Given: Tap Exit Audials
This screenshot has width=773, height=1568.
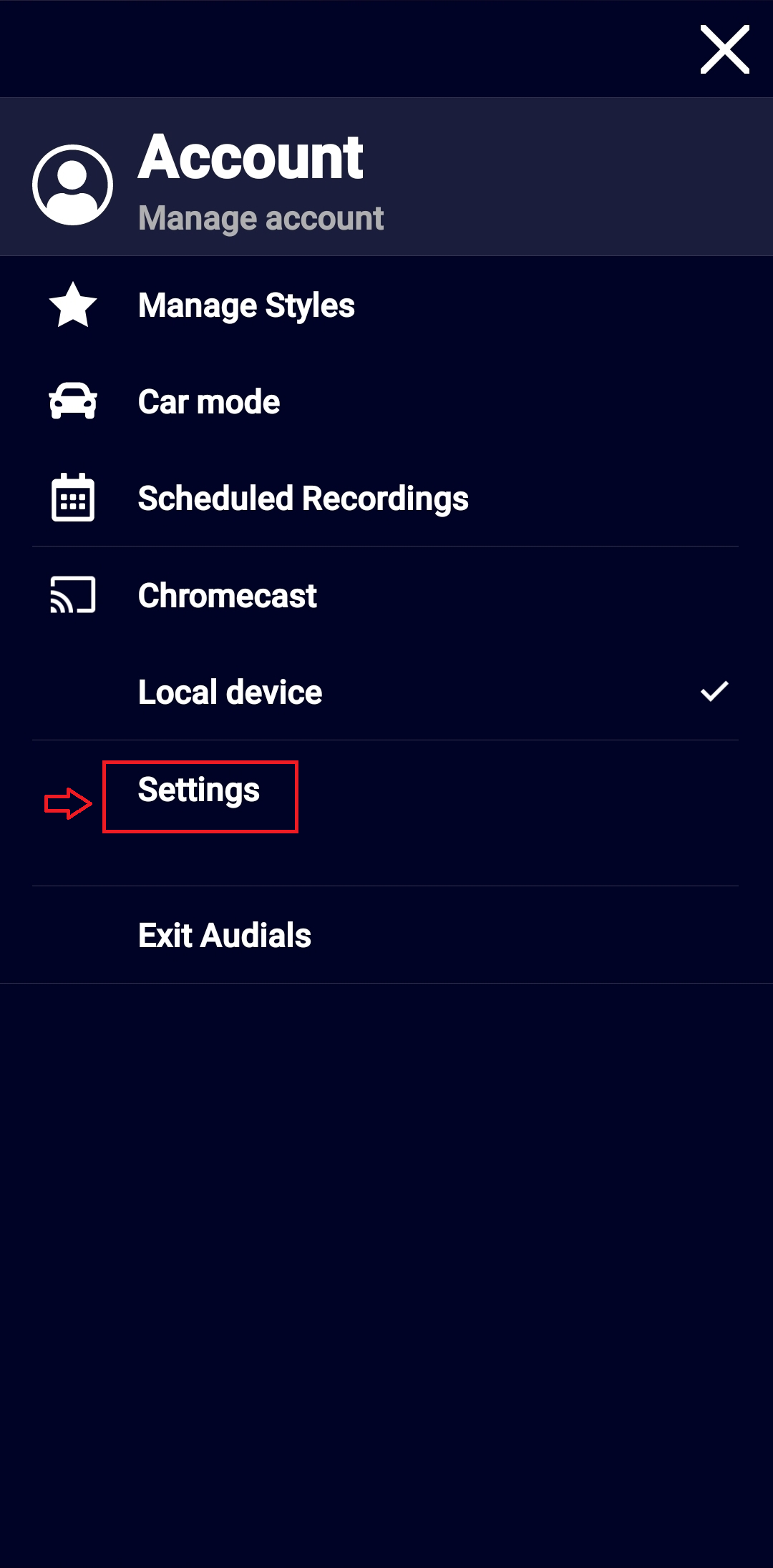Looking at the screenshot, I should coord(386,935).
